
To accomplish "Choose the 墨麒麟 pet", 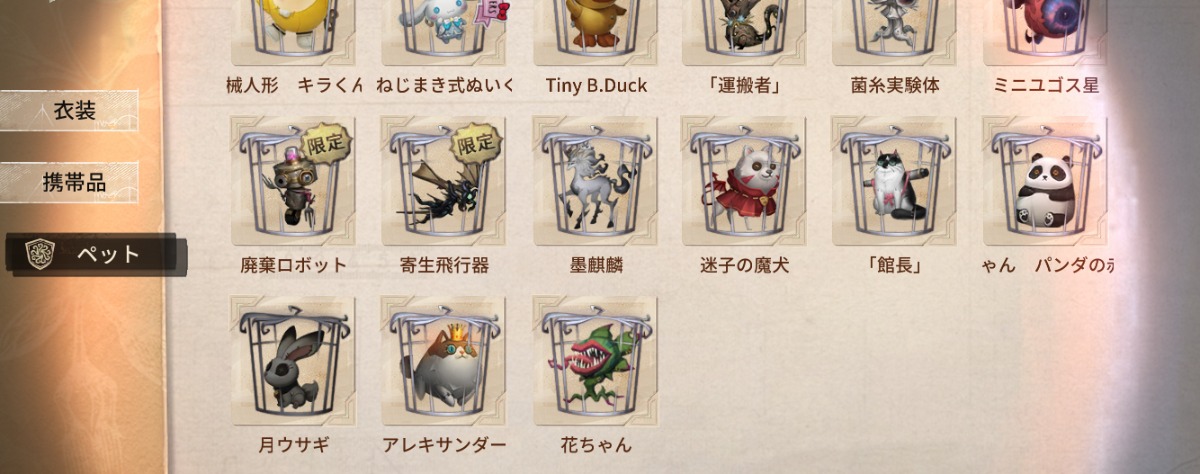I will click(595, 182).
